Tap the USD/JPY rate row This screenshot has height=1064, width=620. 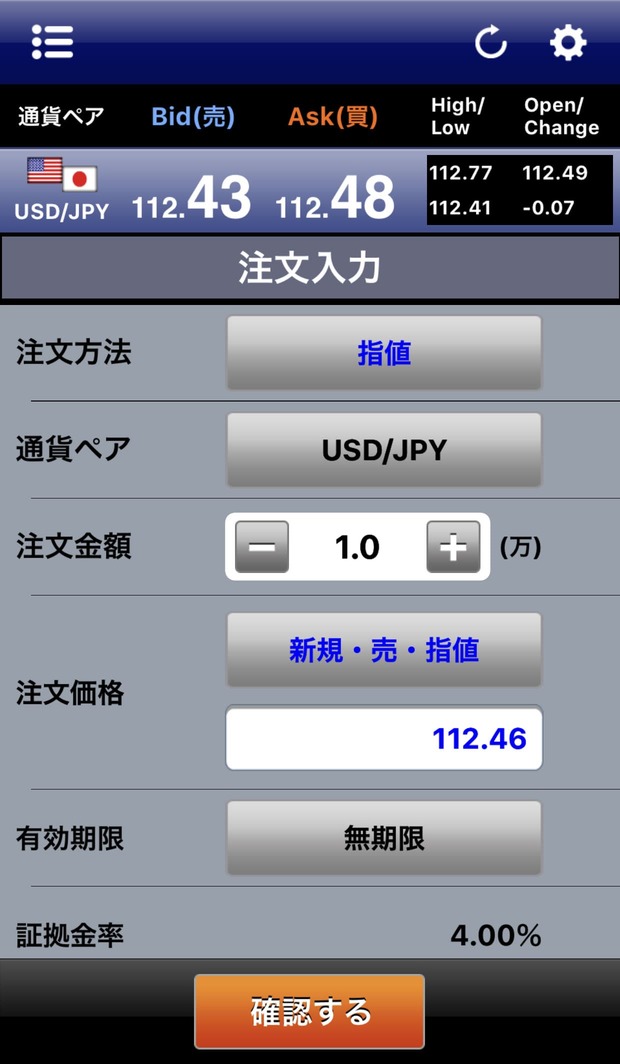pos(310,191)
